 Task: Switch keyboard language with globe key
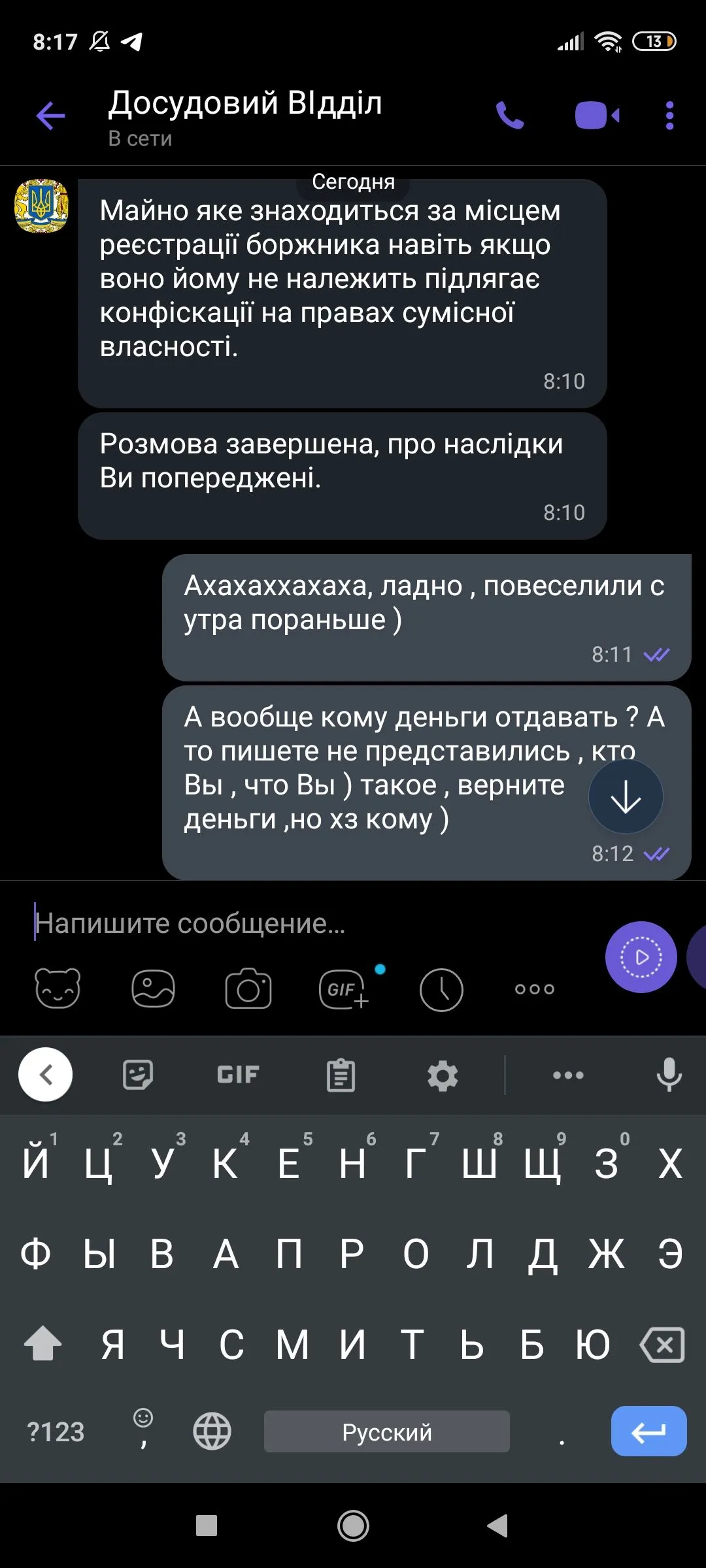click(x=212, y=1431)
